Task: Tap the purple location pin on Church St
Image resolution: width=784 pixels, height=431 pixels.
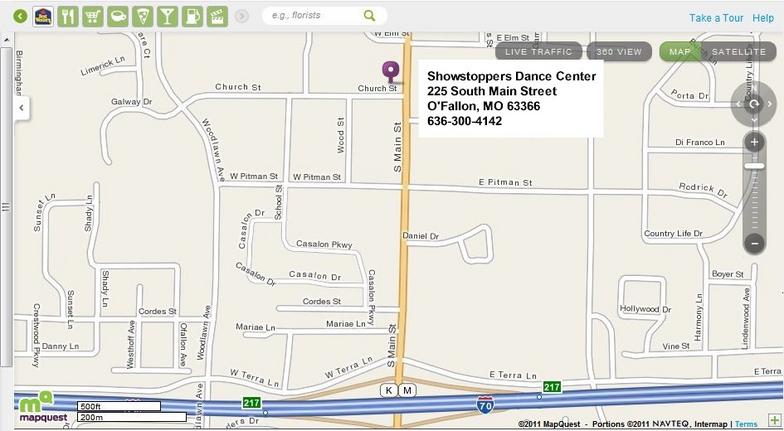Action: click(389, 72)
